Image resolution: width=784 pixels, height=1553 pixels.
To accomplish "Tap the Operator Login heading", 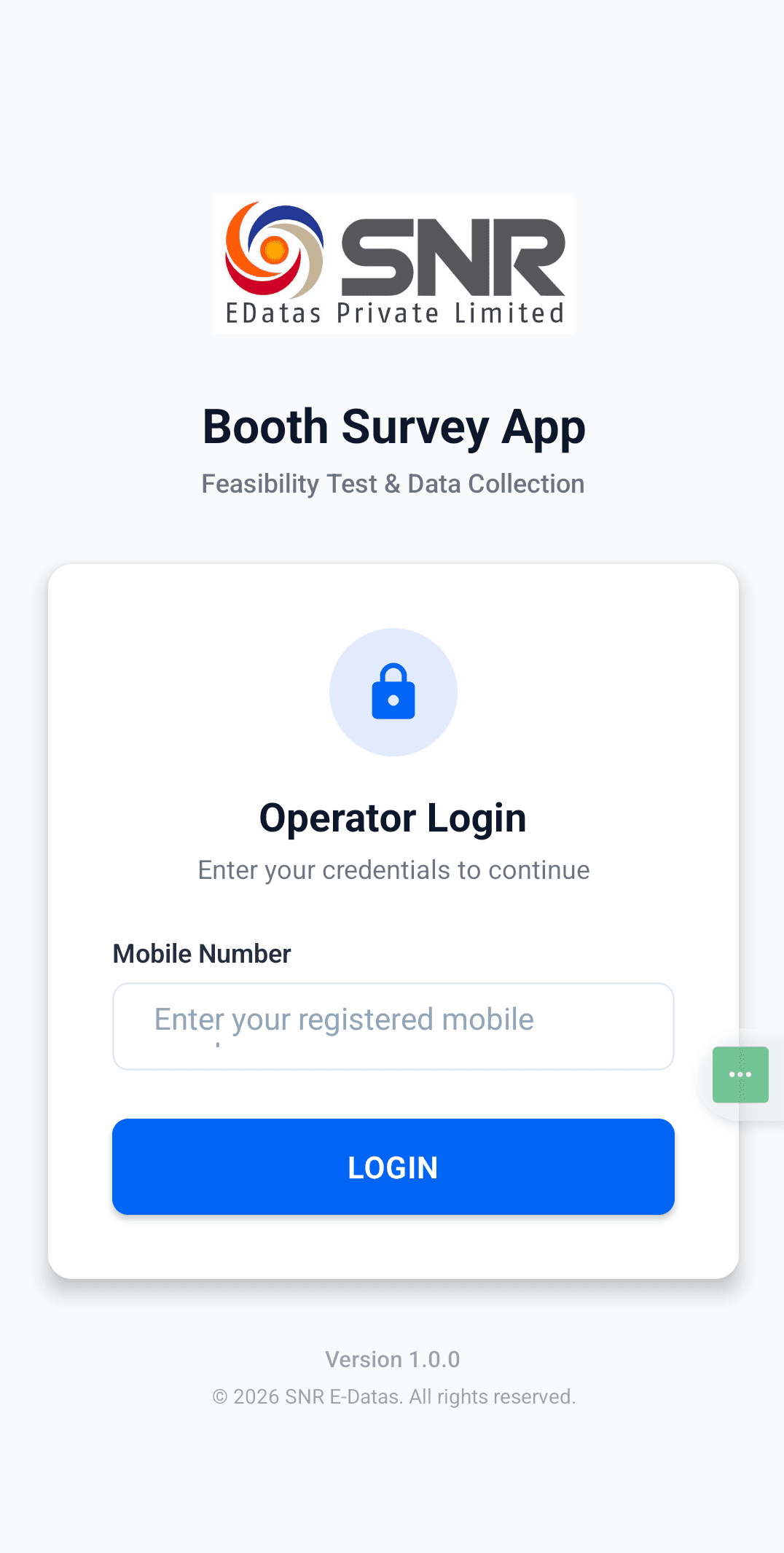I will click(x=393, y=816).
